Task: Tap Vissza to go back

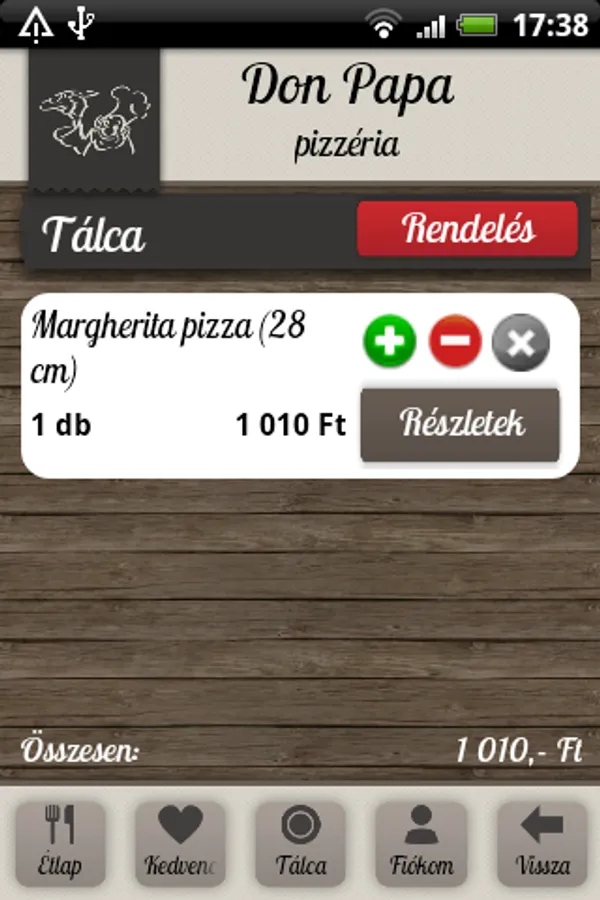Action: [541, 843]
